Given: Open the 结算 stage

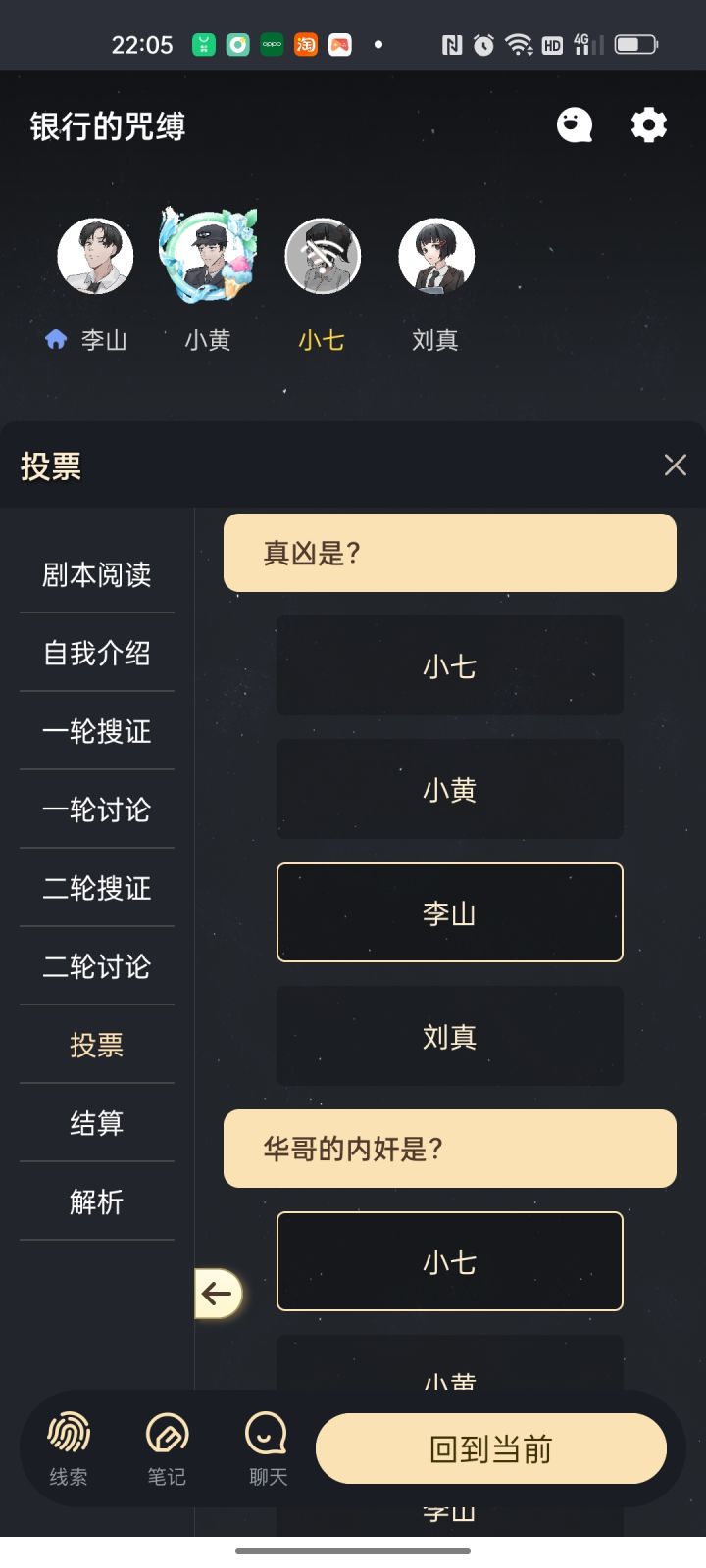Looking at the screenshot, I should pos(95,1123).
